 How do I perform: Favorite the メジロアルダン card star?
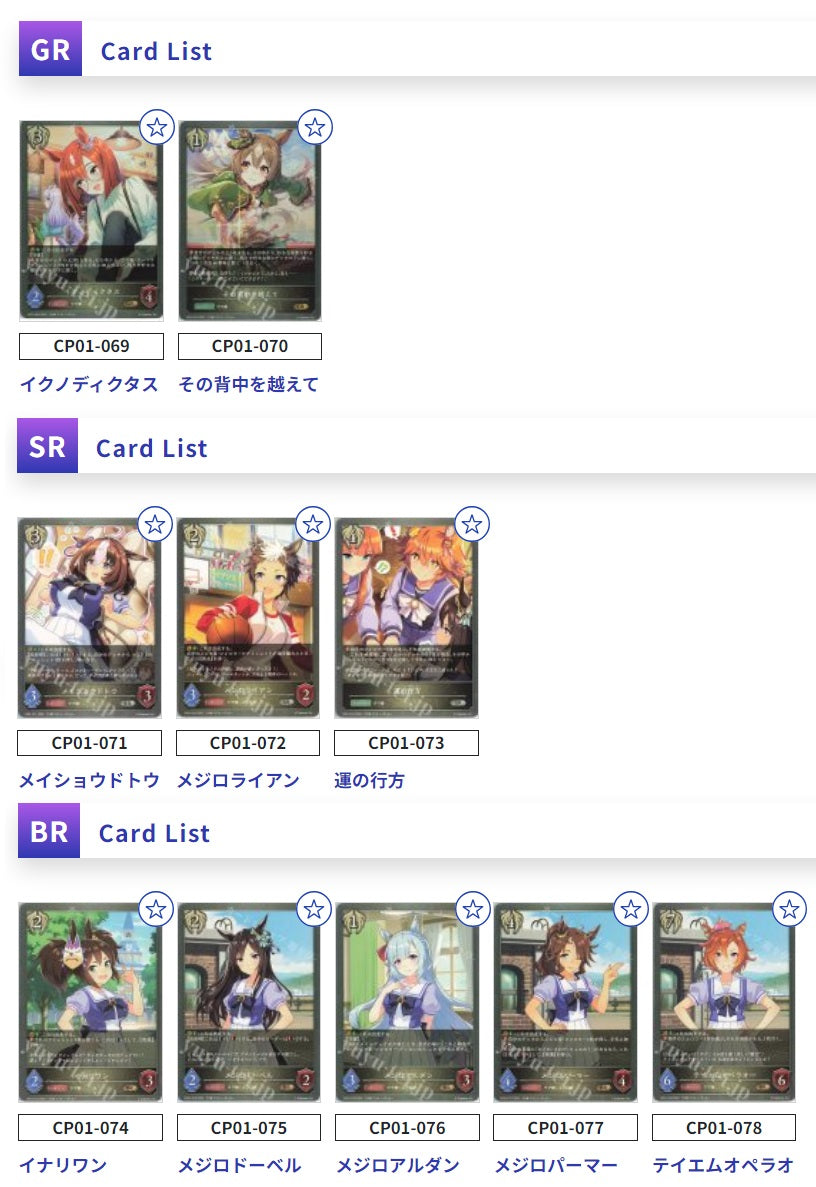tap(472, 908)
